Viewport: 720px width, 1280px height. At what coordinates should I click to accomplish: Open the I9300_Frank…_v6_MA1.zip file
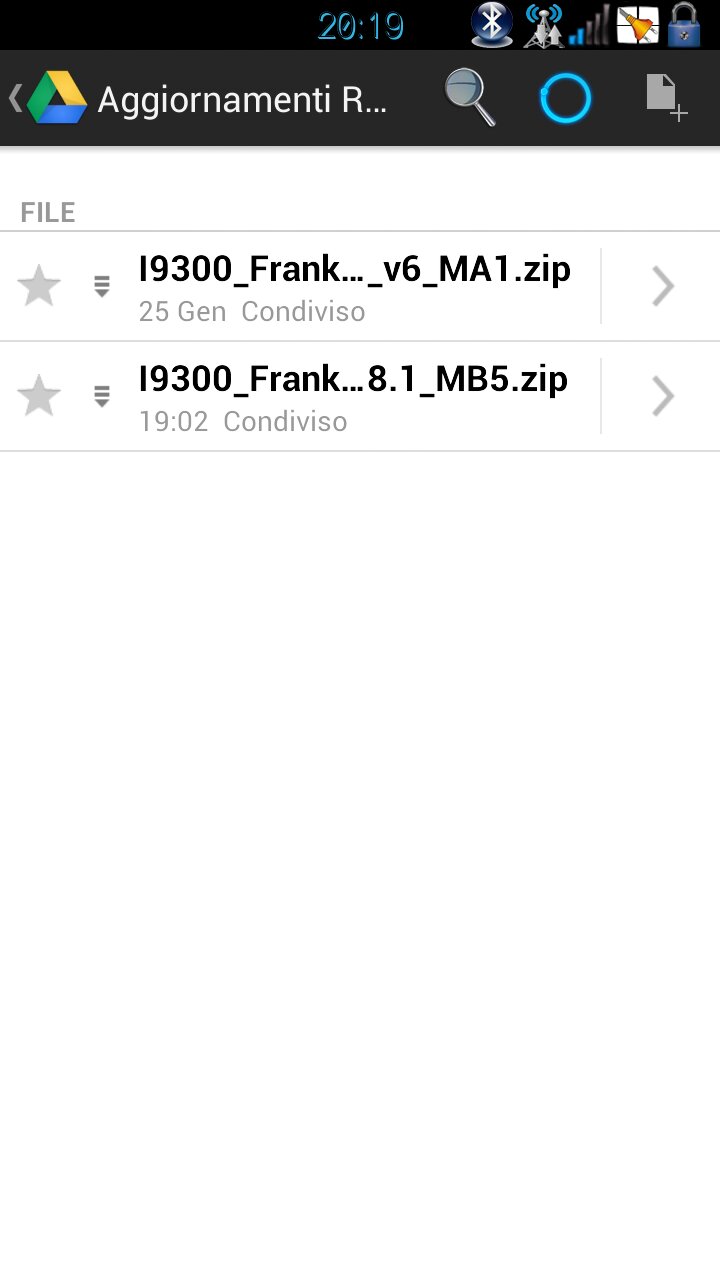coord(355,286)
